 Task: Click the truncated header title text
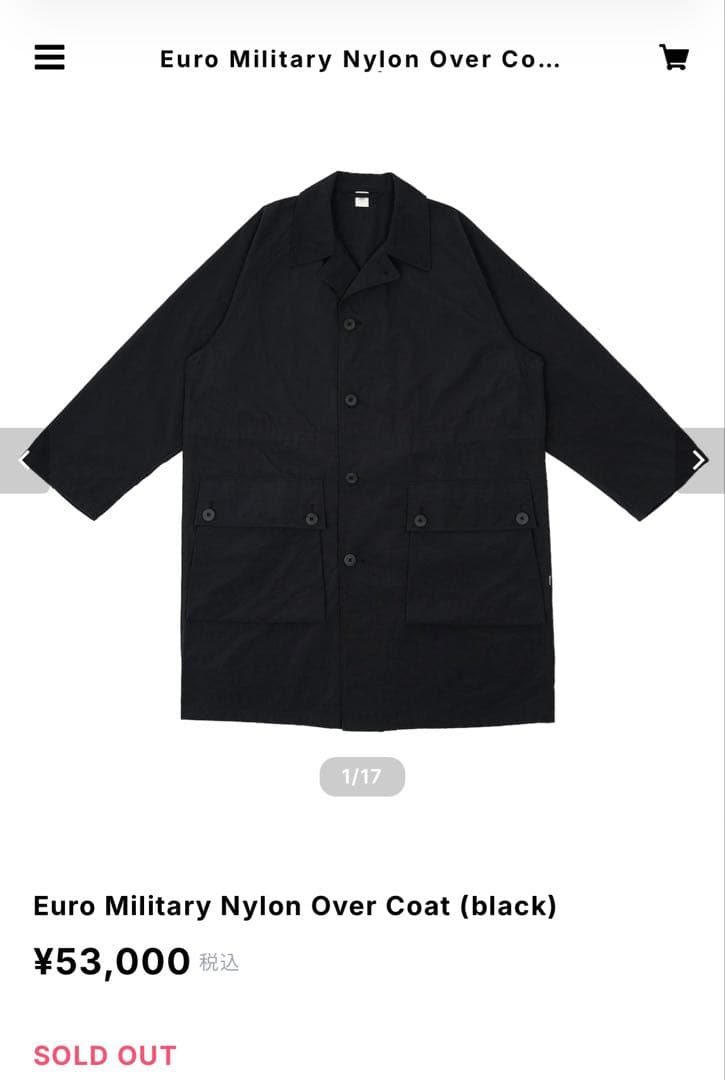click(362, 58)
